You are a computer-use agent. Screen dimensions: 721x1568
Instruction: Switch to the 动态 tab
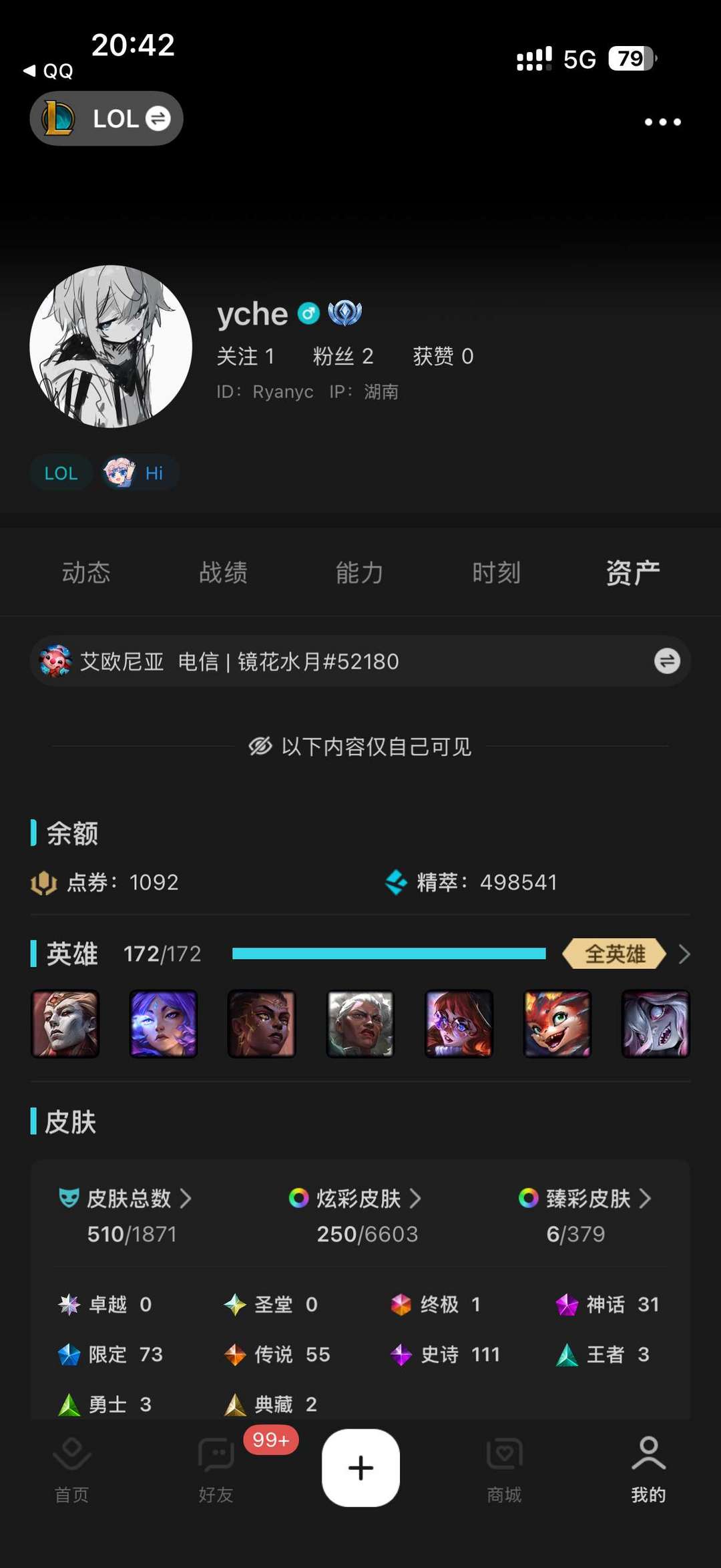point(86,572)
